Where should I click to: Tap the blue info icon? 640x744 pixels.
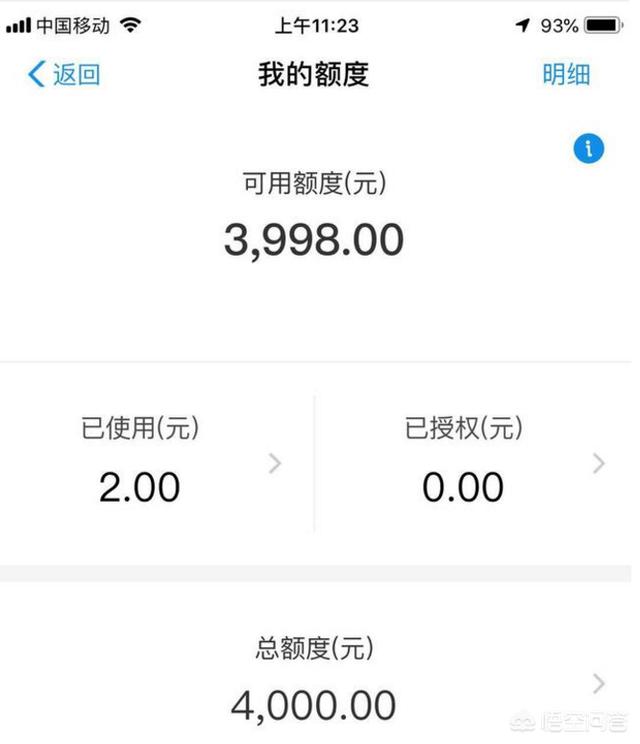point(589,149)
